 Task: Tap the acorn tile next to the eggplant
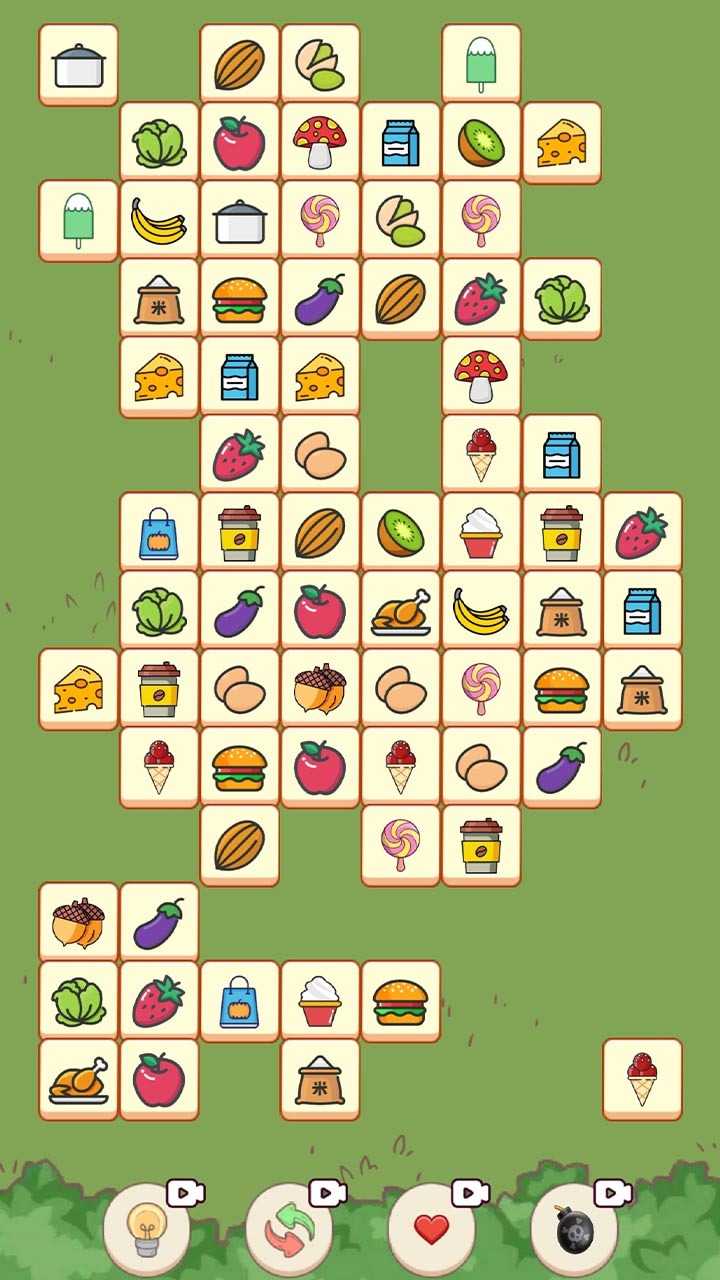(x=79, y=922)
